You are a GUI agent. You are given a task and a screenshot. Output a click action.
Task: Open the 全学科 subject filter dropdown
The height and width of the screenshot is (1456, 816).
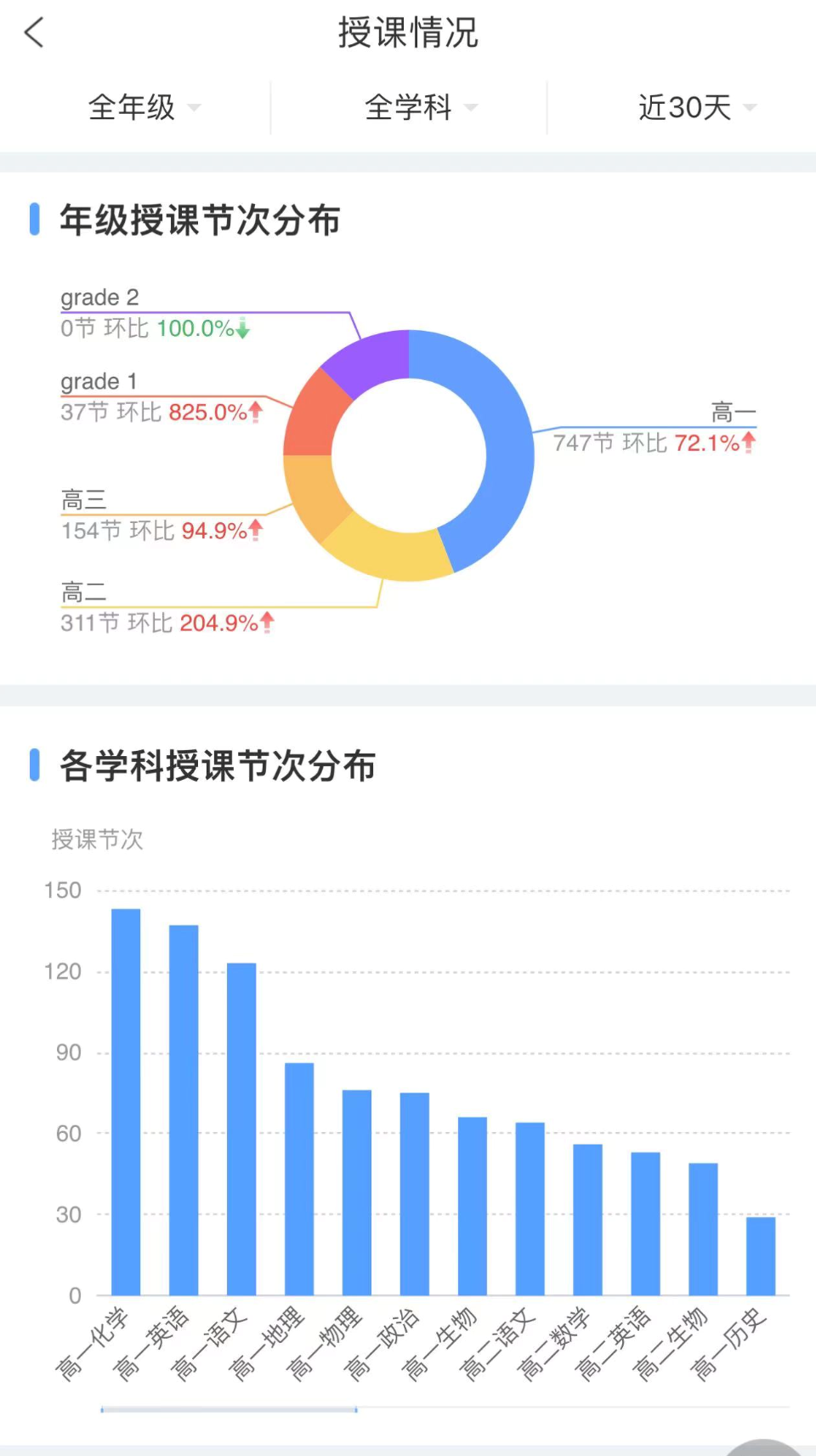(x=420, y=107)
